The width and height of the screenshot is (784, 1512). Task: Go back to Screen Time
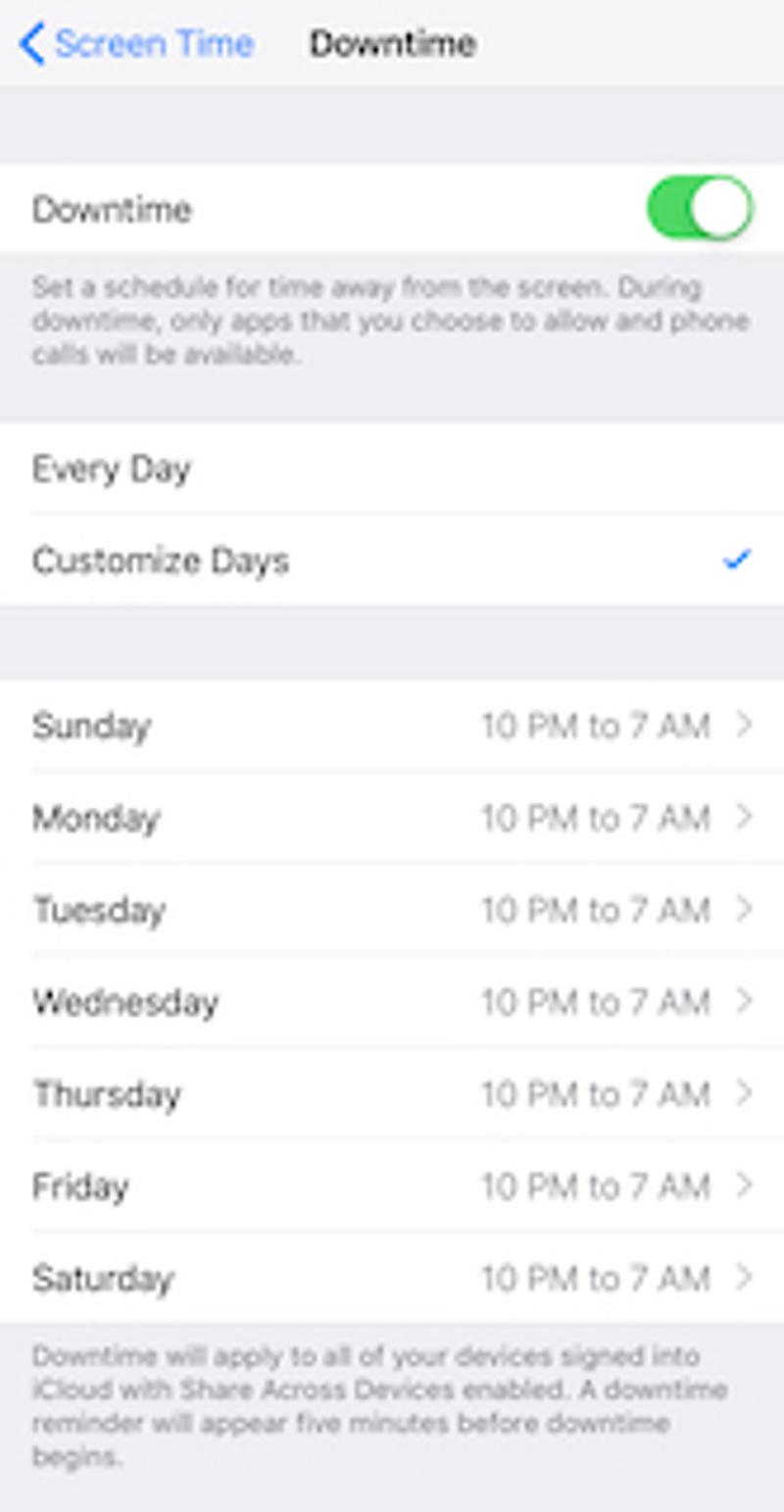[x=137, y=44]
